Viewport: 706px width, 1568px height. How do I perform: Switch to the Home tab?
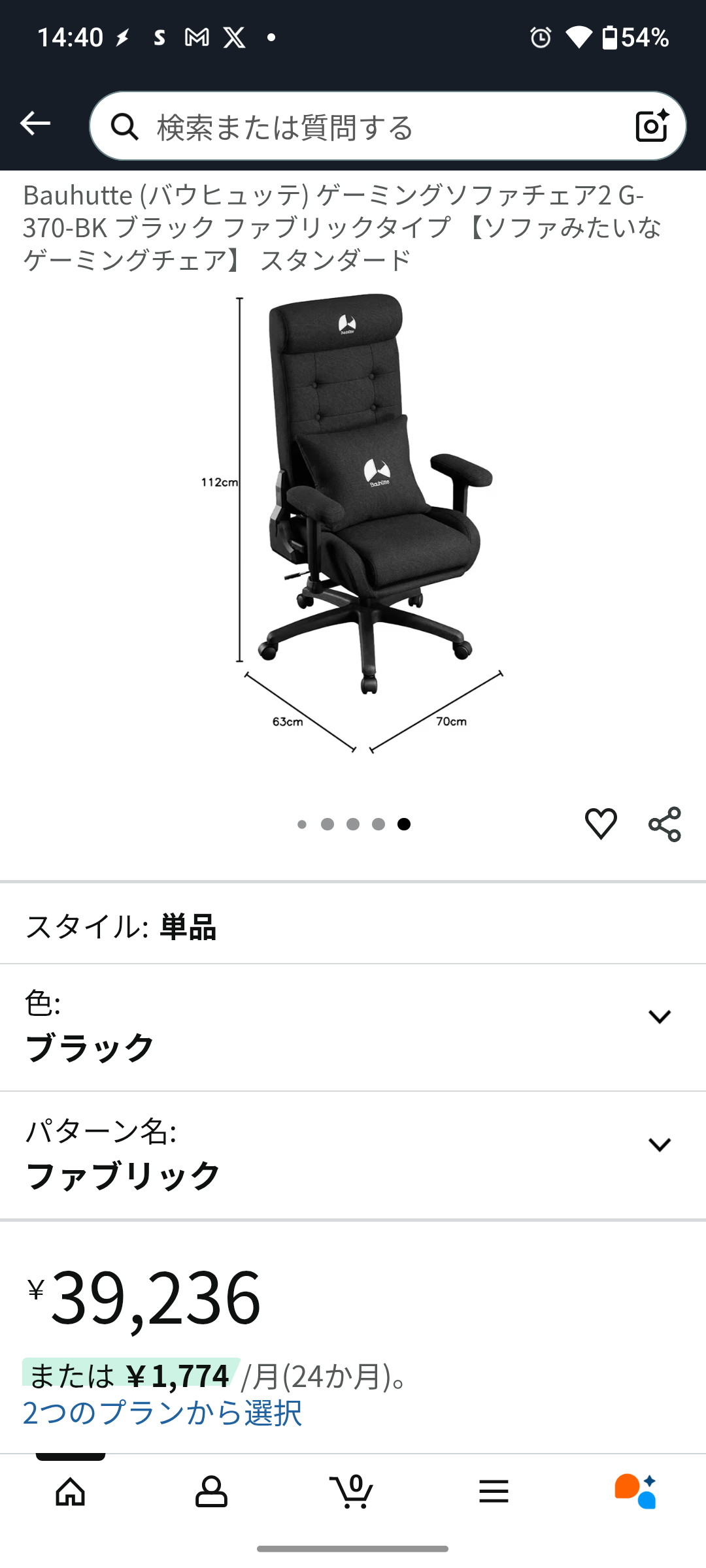tap(71, 1492)
